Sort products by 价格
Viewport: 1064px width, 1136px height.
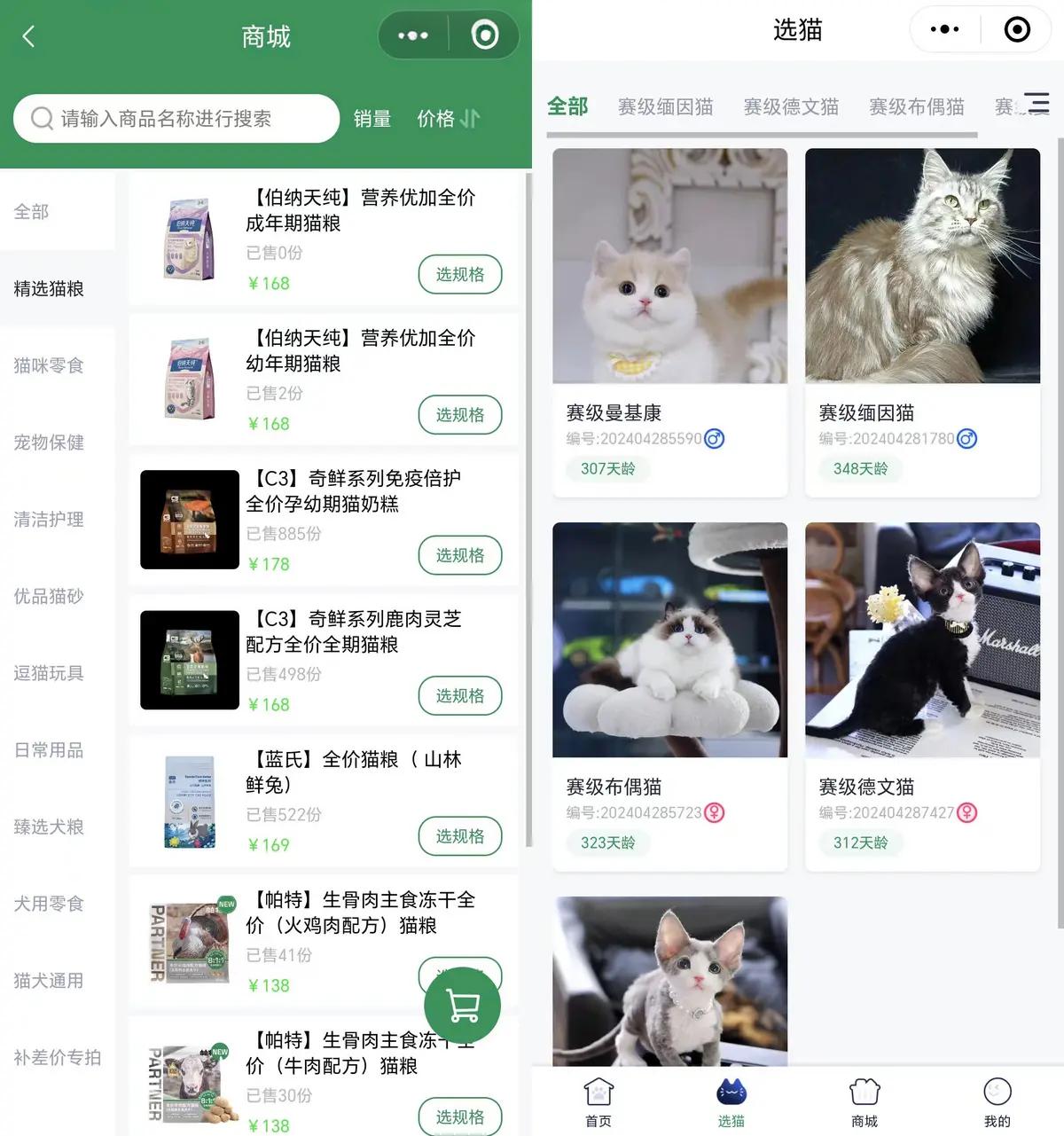(448, 118)
